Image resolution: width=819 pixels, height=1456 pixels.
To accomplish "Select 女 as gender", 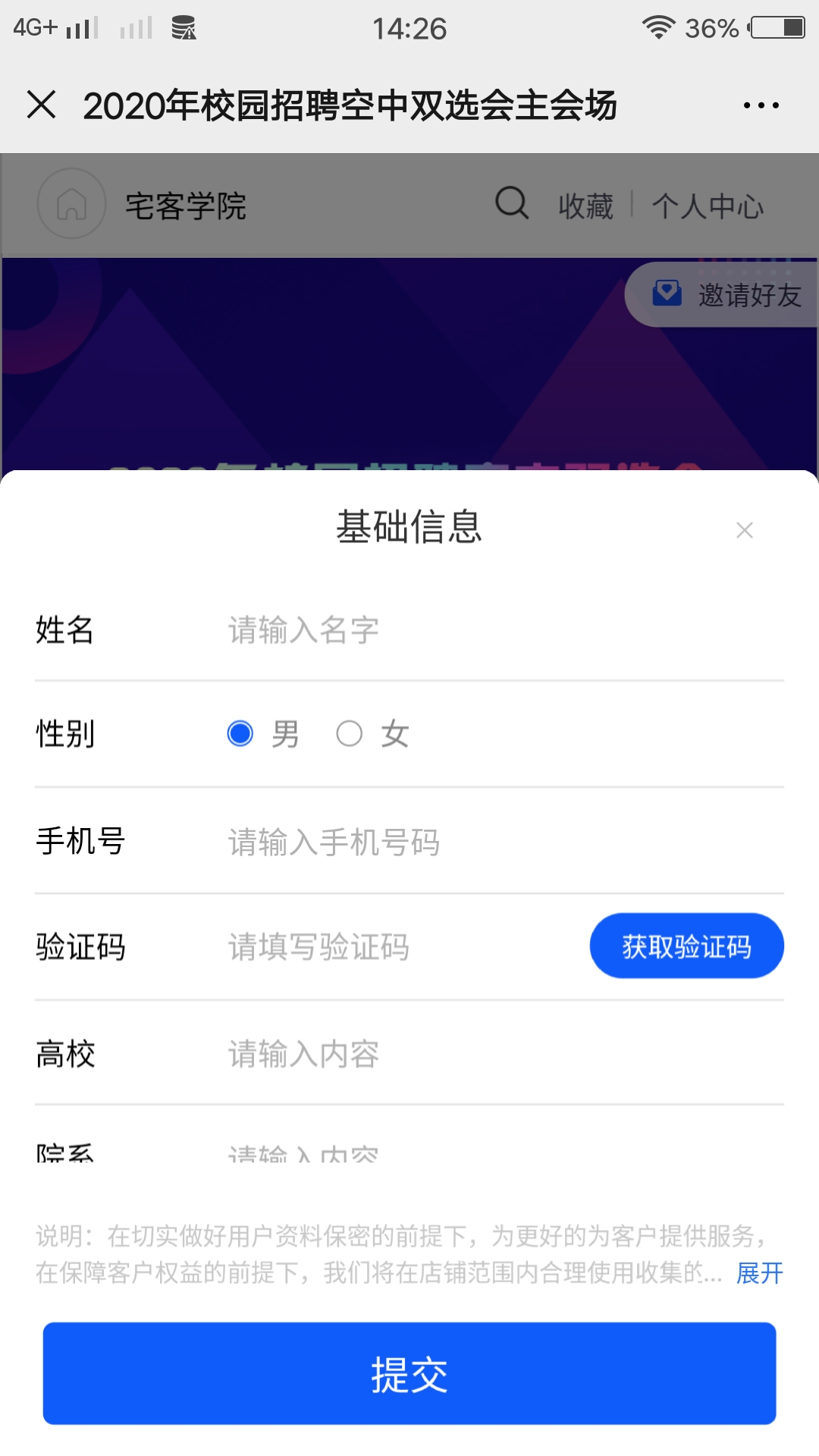I will [350, 733].
